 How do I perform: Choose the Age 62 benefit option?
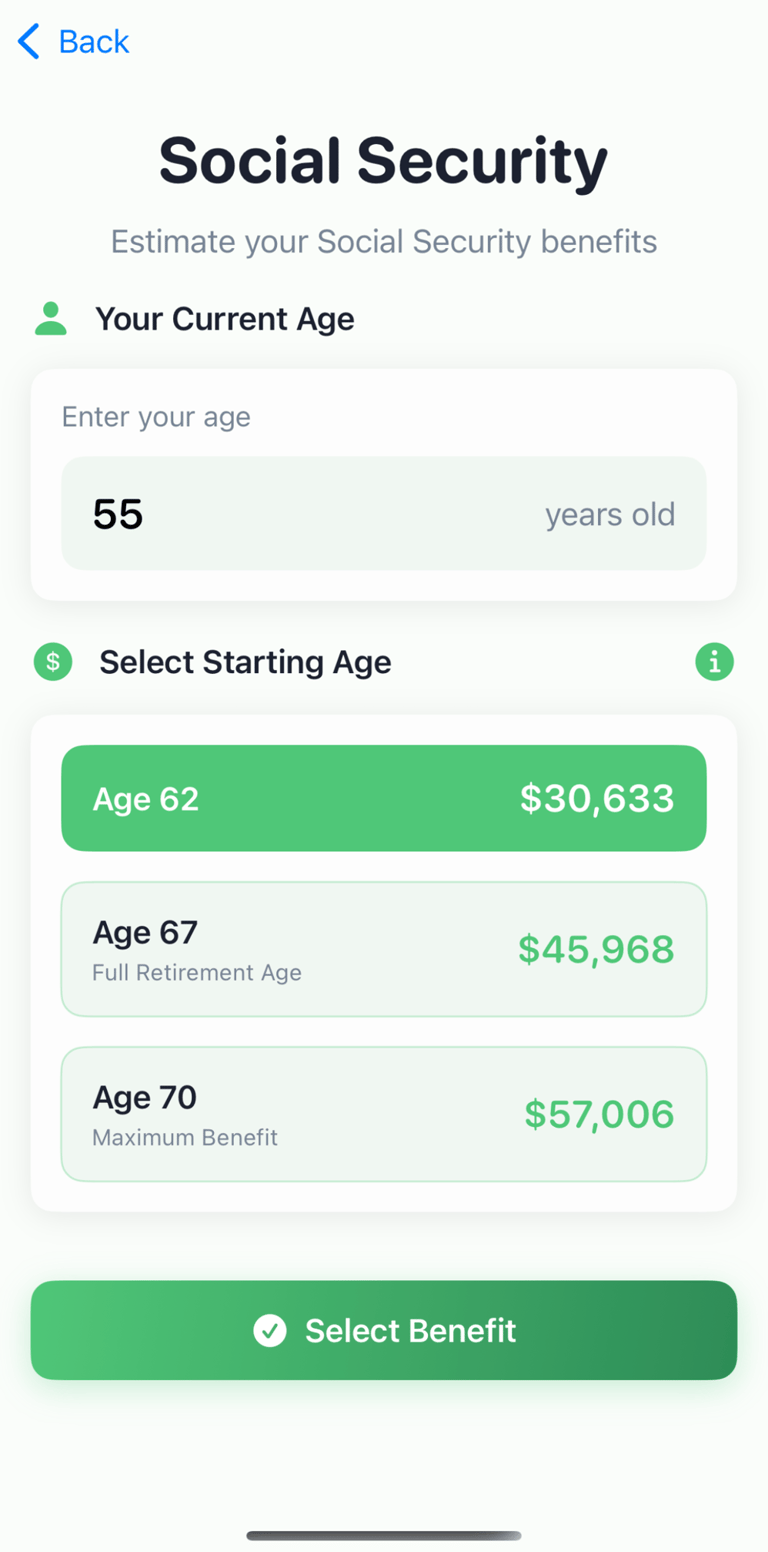coord(384,798)
